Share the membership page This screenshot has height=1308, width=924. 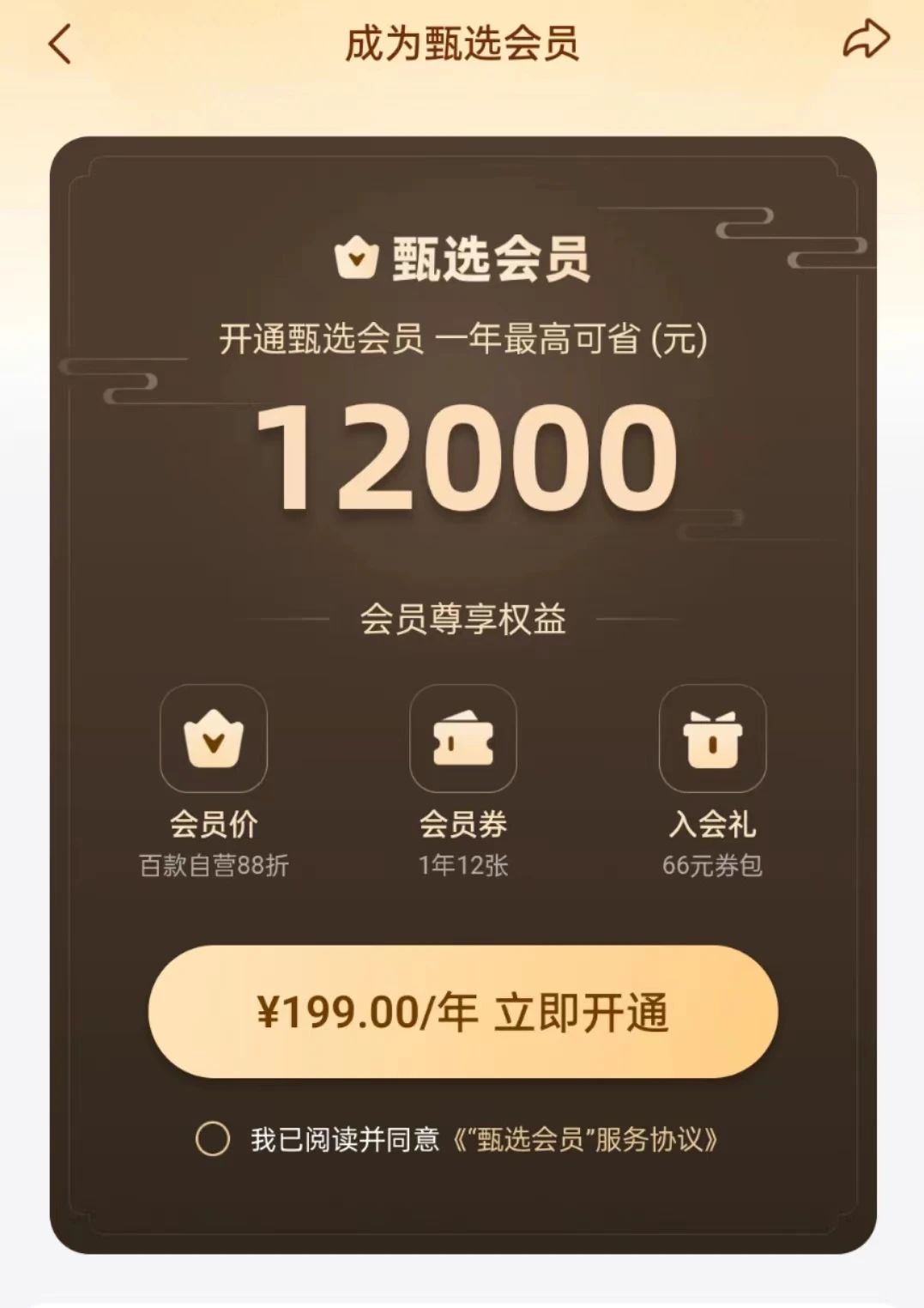click(865, 40)
